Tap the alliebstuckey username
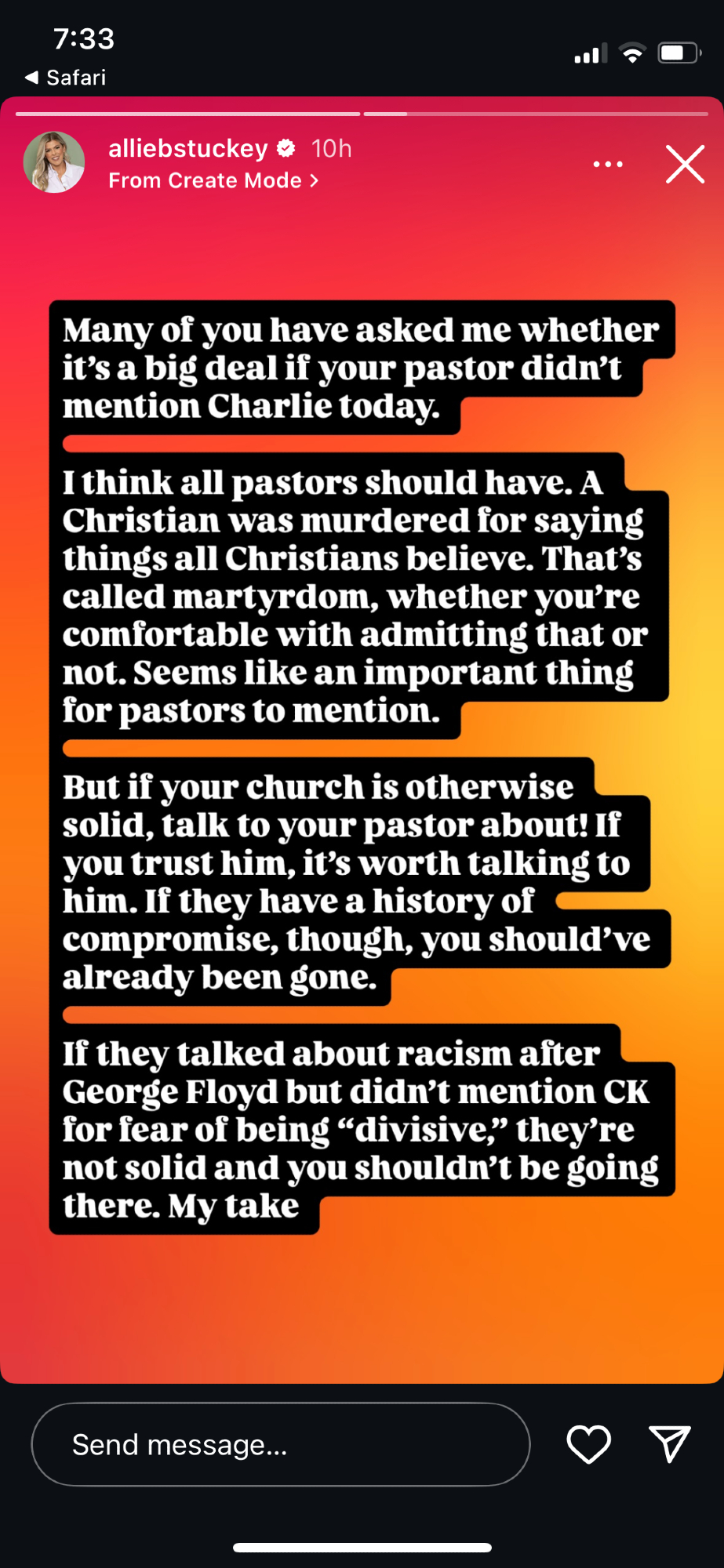724x1568 pixels. [x=188, y=148]
